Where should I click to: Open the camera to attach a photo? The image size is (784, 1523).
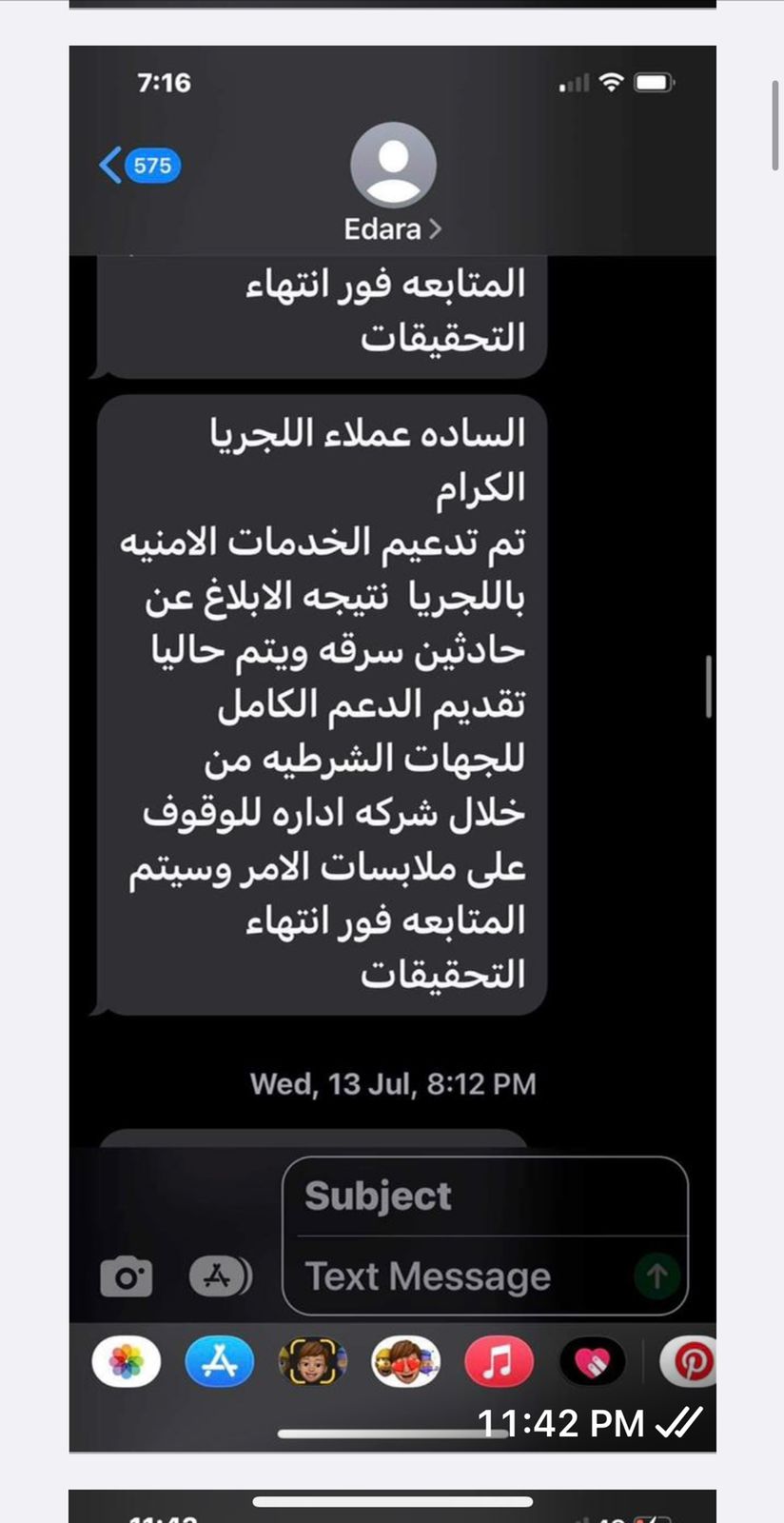pos(127,1276)
